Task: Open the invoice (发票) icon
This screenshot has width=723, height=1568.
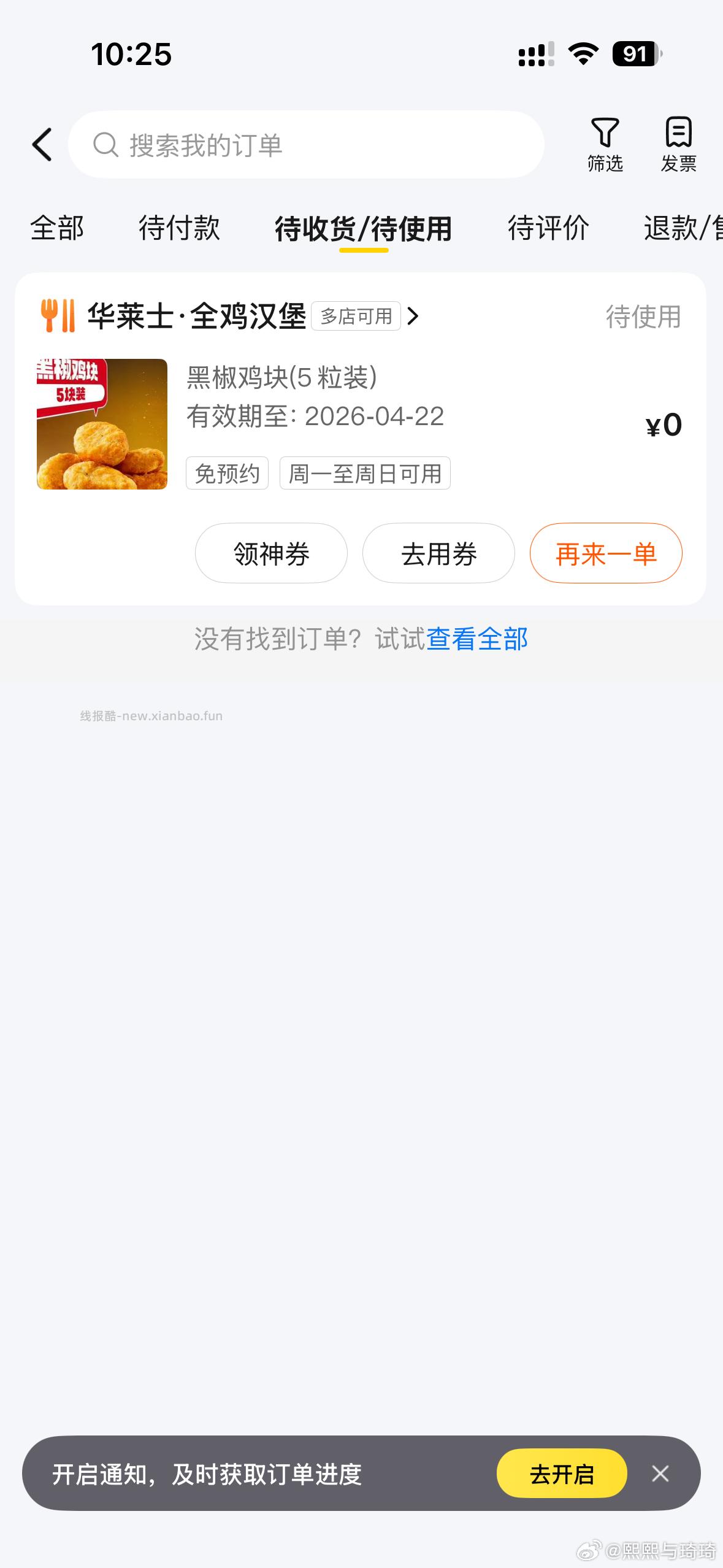Action: [677, 144]
